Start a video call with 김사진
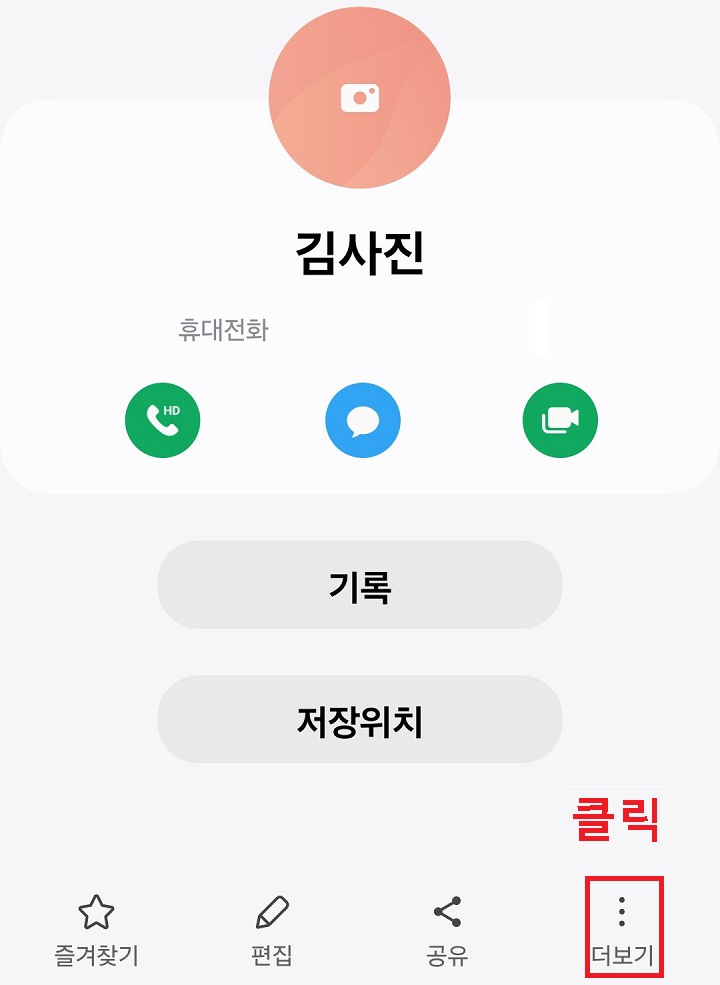720x985 pixels. pos(559,420)
